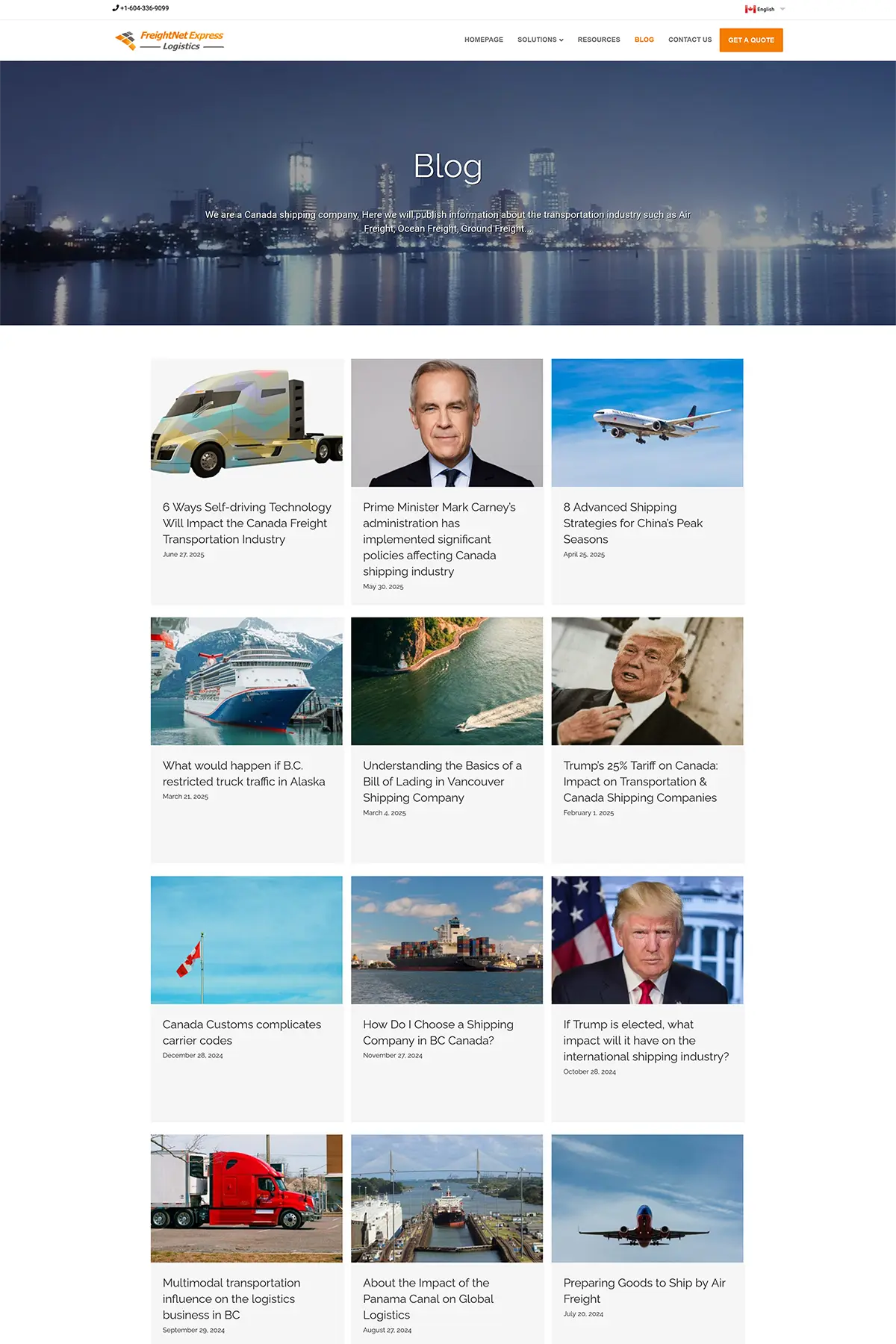Viewport: 896px width, 1344px height.
Task: Tap the Get a Quote button
Action: pyautogui.click(x=750, y=40)
